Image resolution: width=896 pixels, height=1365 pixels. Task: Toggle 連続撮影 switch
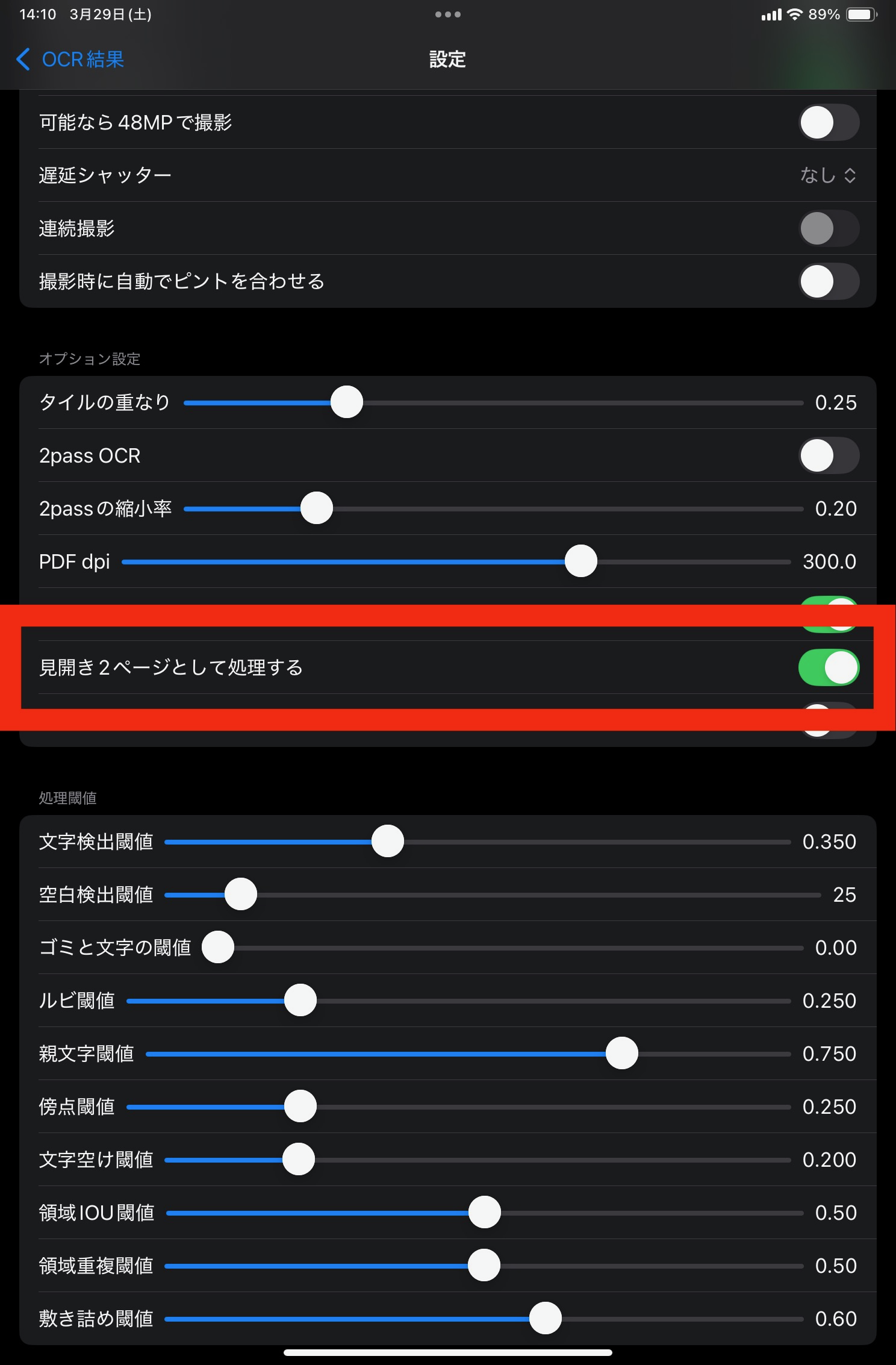(828, 228)
